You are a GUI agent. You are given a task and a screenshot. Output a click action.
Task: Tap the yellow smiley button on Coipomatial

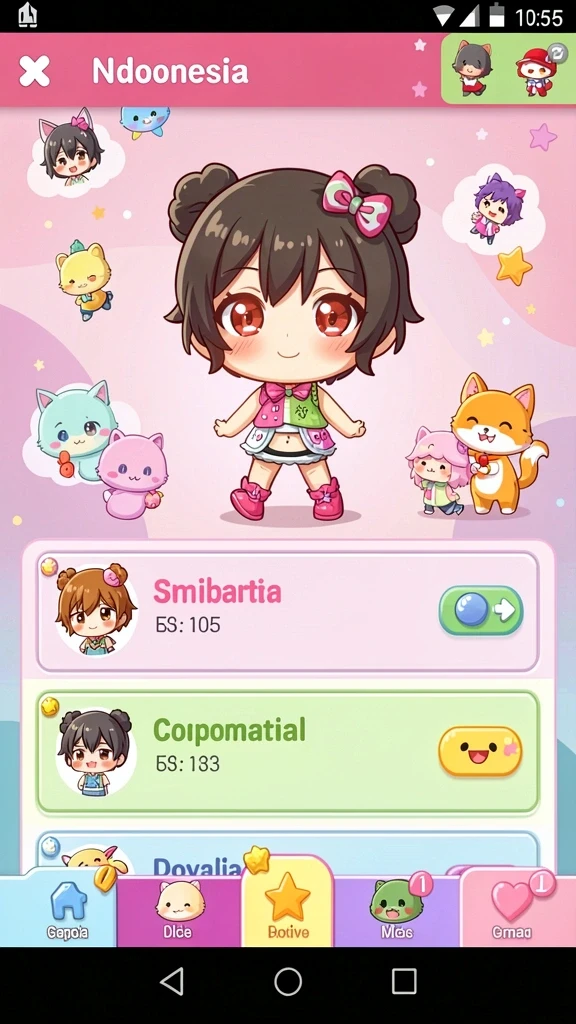coord(480,751)
